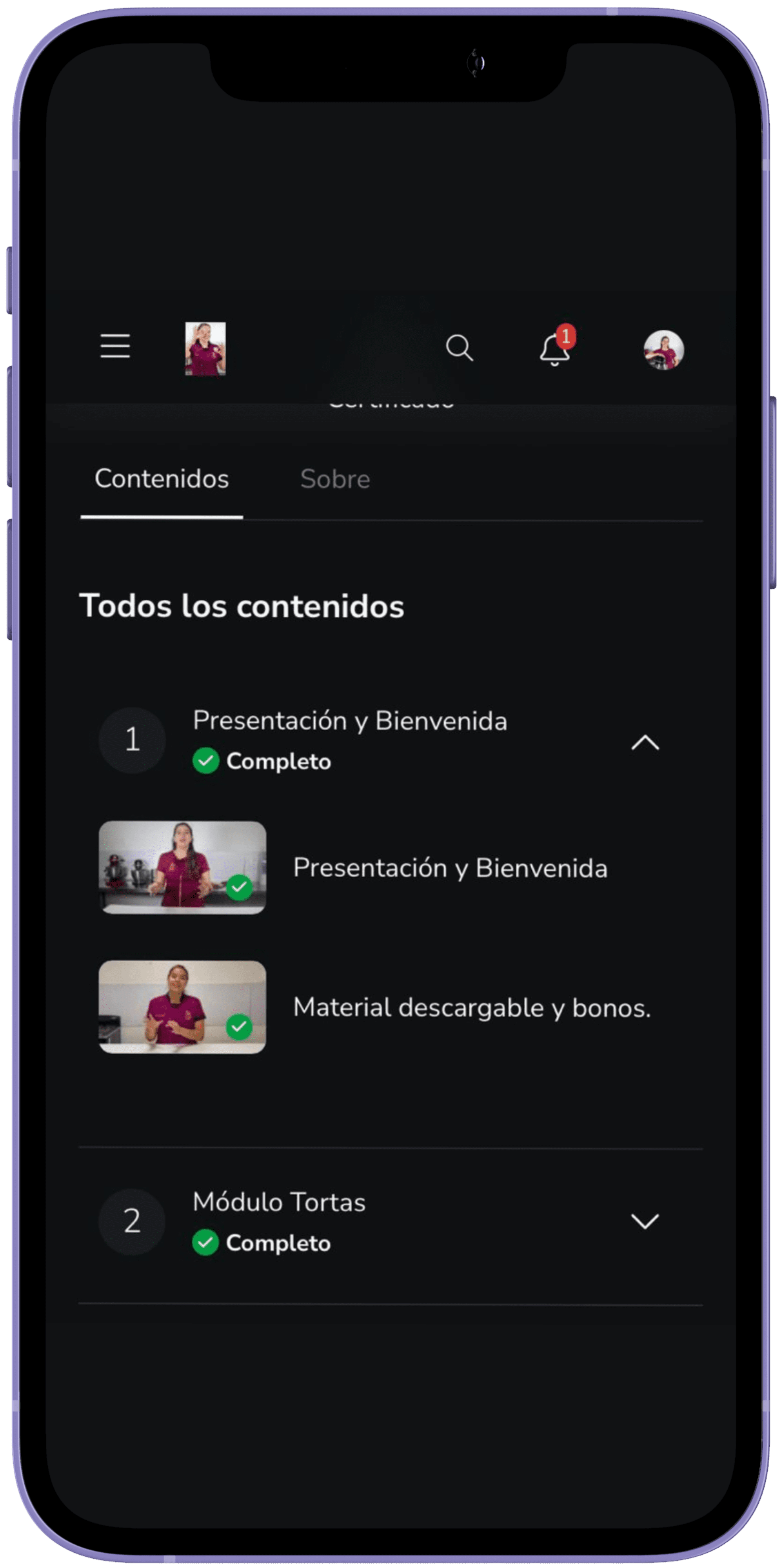Switch to the Contenidos tab
Screen dimensions: 783x1568
162,479
